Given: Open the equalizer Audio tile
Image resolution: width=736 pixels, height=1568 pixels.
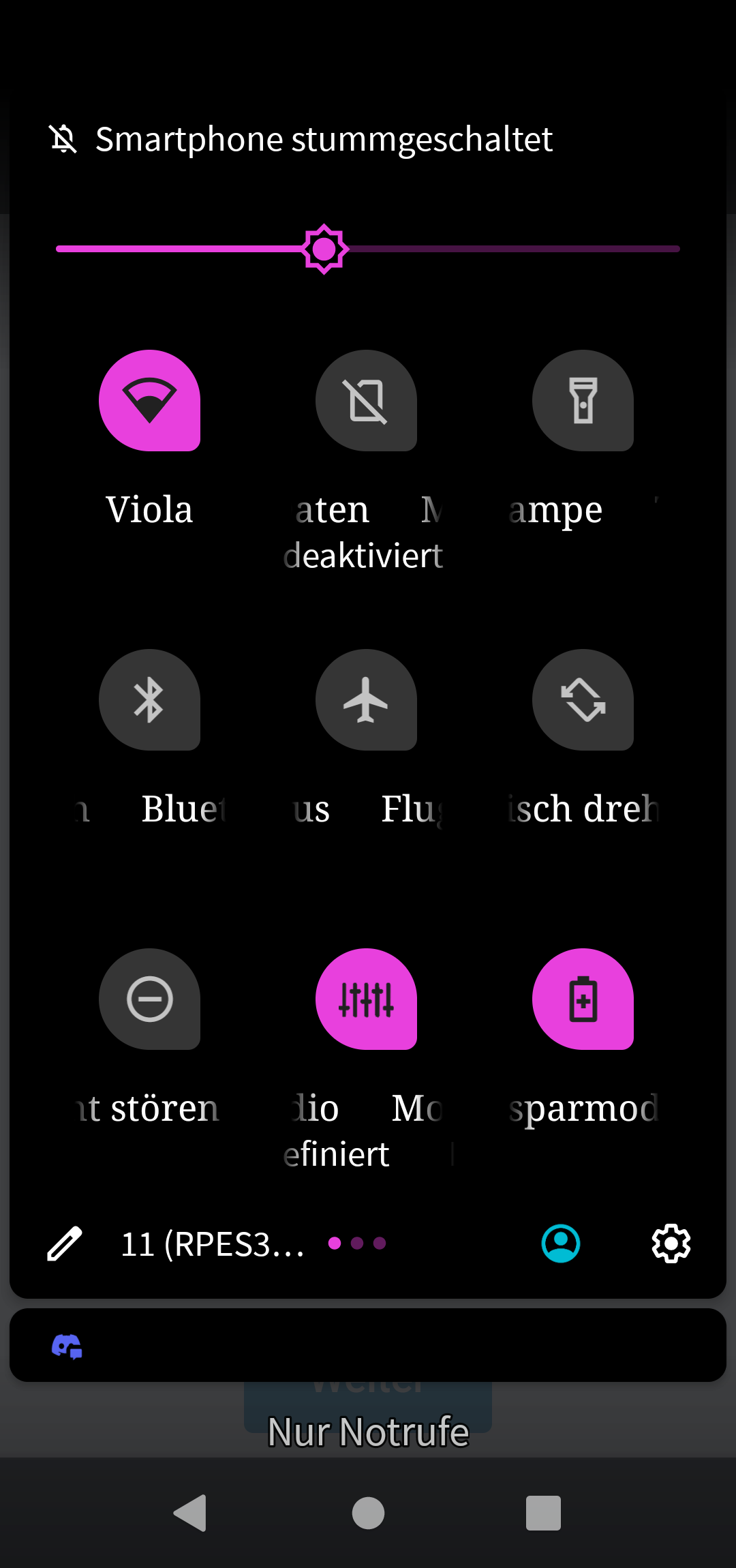Looking at the screenshot, I should tap(367, 999).
